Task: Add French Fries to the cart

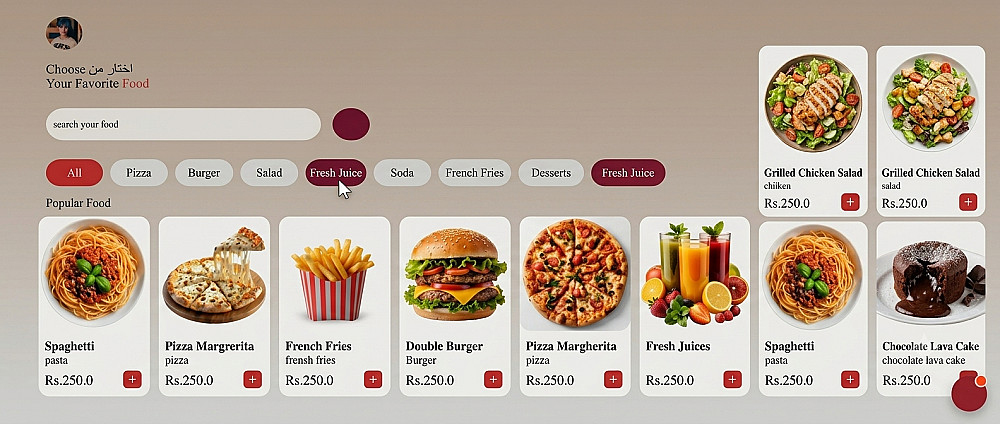Action: (x=373, y=379)
